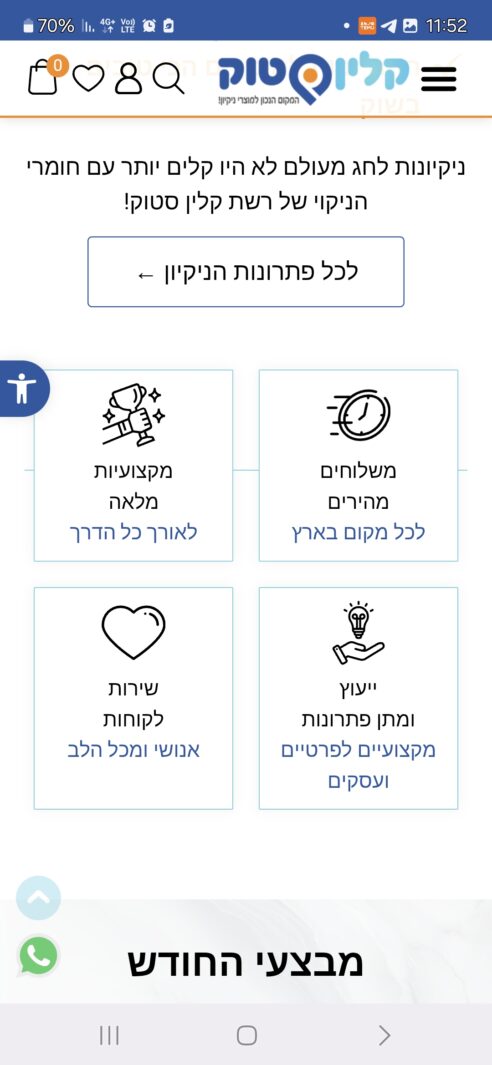Open the ייעוץ ומתן פתרונות card
This screenshot has height=1065, width=492.
[x=358, y=698]
